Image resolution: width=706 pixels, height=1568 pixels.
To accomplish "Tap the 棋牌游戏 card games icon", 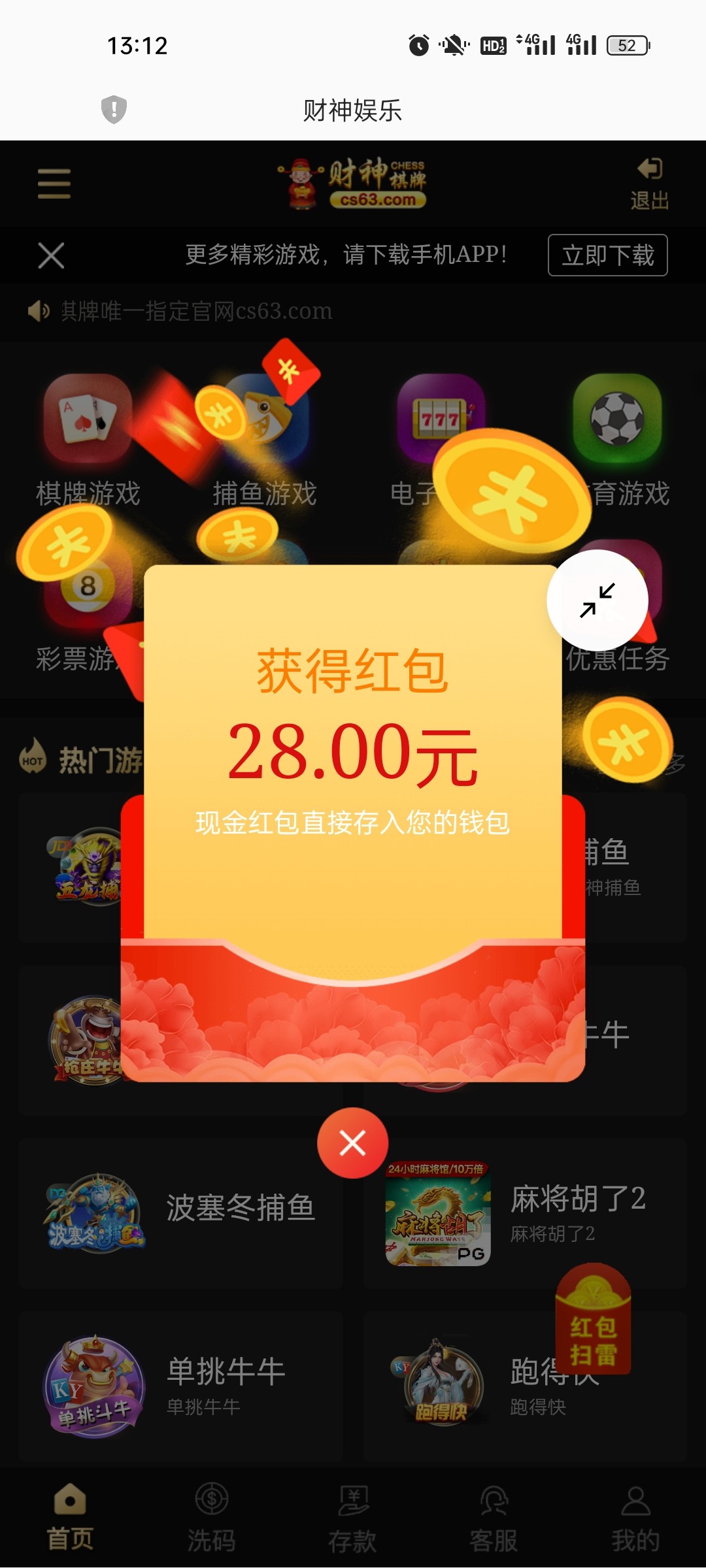I will (88, 421).
